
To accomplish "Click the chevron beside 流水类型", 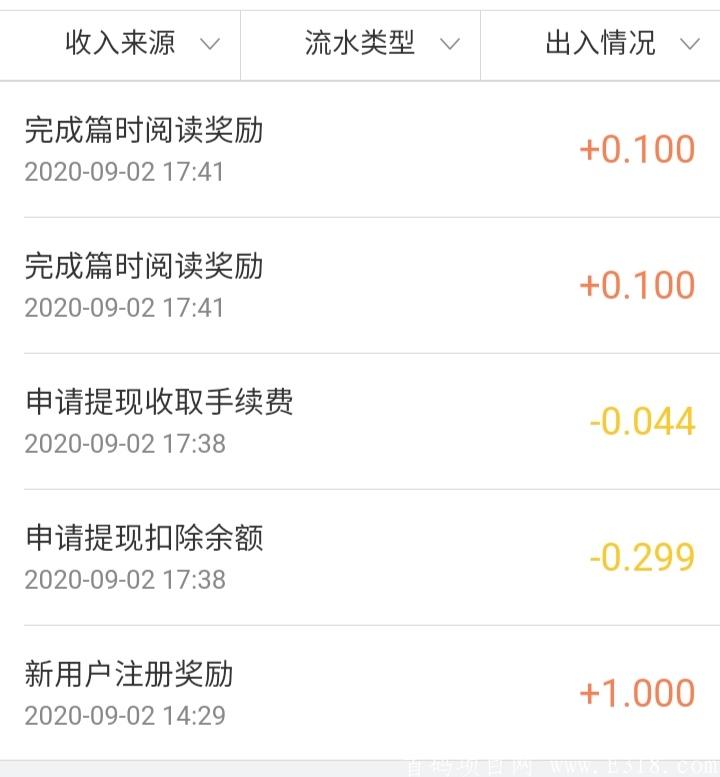I will click(x=449, y=45).
